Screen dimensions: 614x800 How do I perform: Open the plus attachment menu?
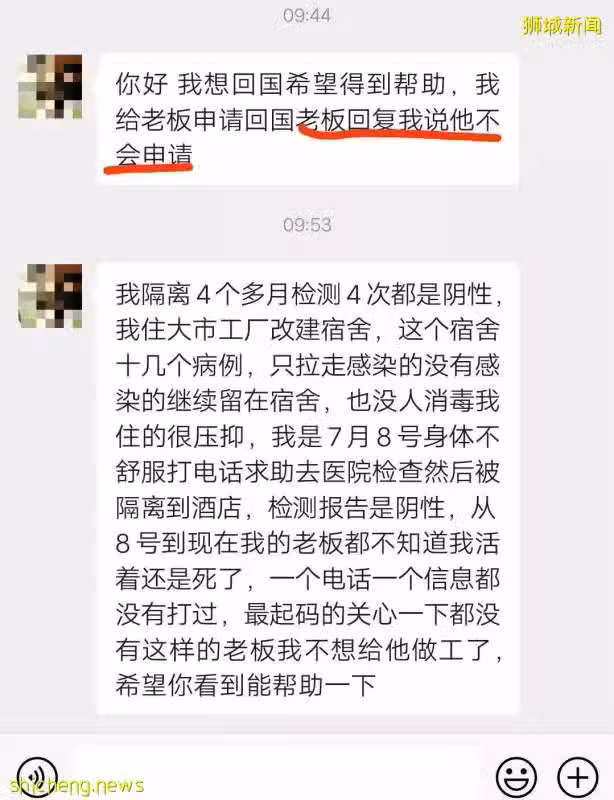point(577,775)
